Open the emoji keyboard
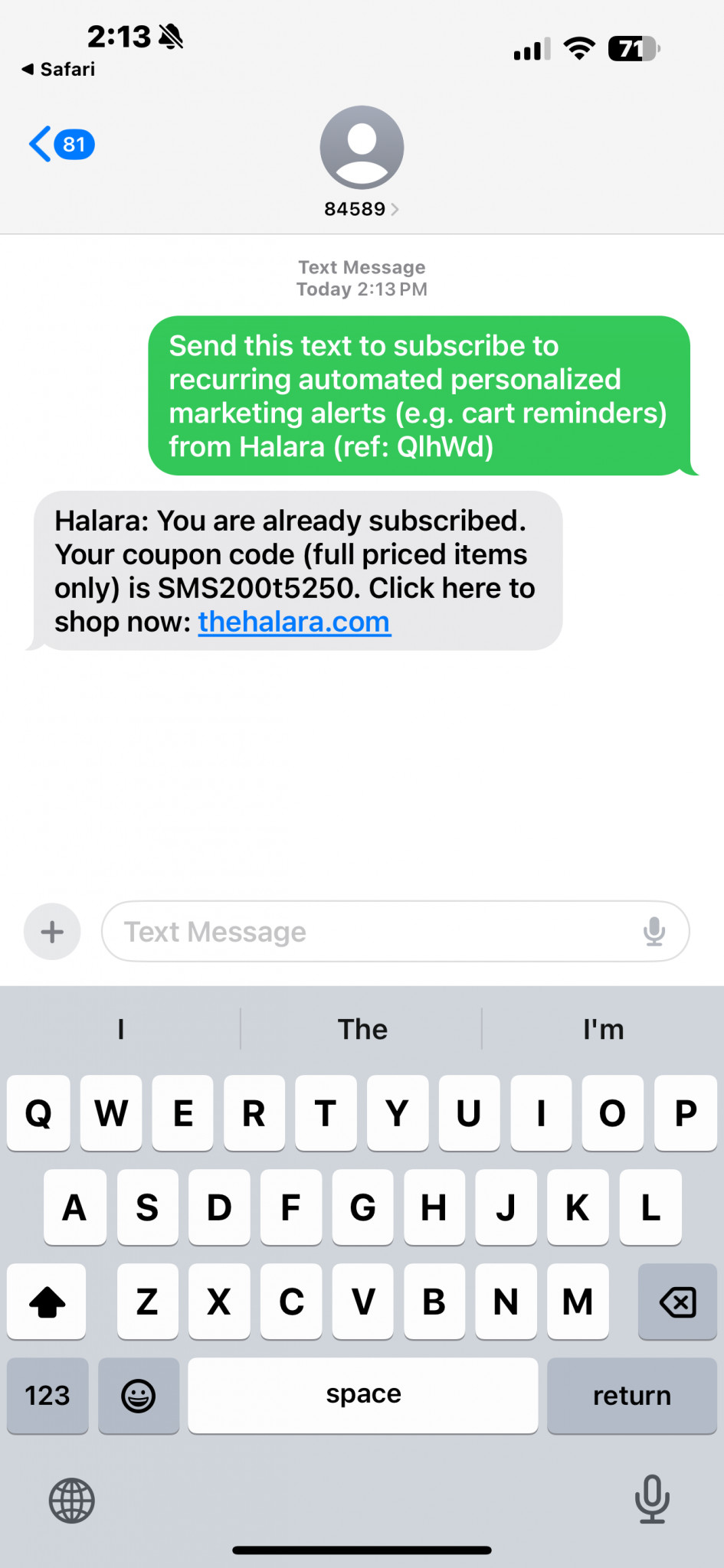 (139, 1395)
